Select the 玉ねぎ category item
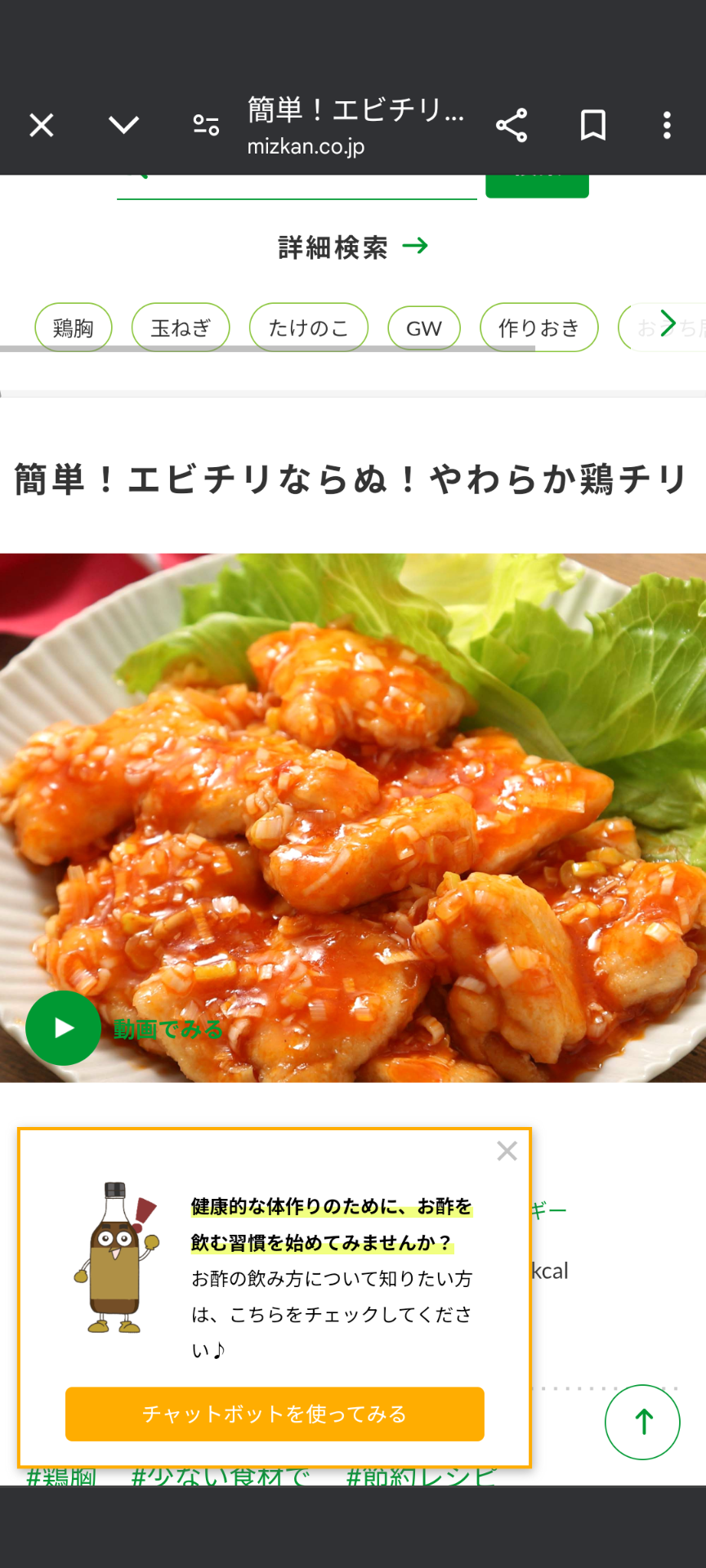 click(181, 327)
